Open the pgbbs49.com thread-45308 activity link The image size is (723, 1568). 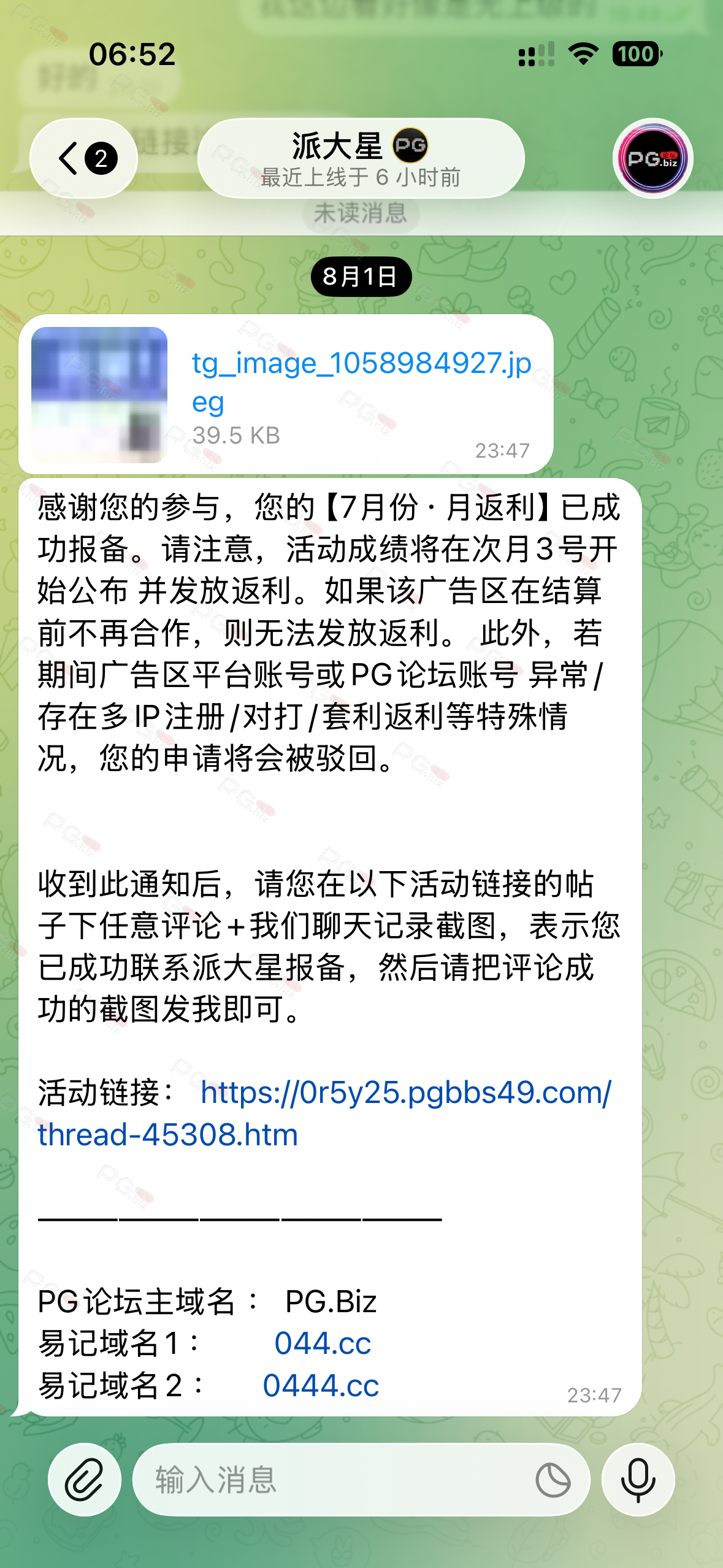tap(324, 1113)
